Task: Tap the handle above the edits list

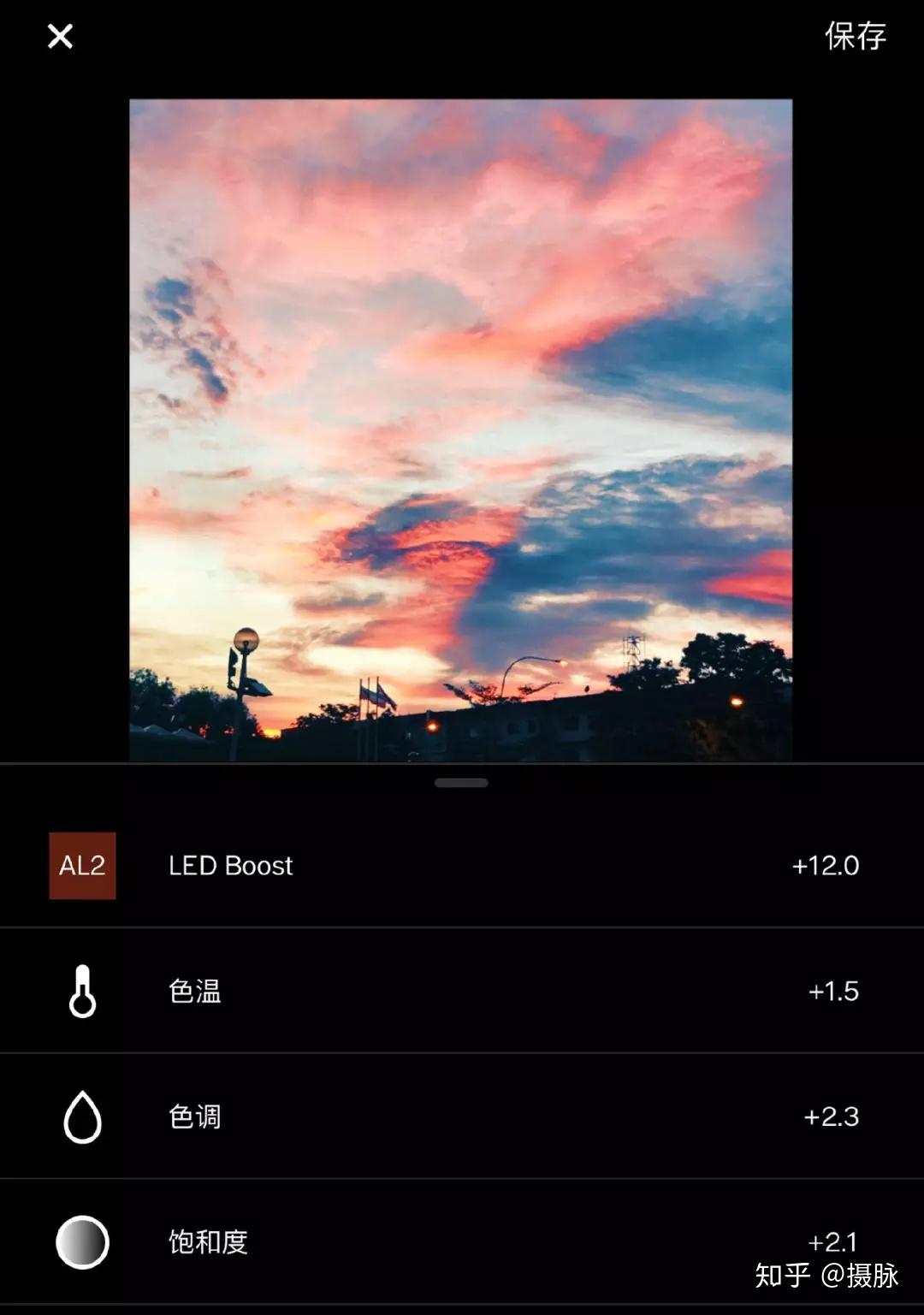Action: tap(461, 783)
